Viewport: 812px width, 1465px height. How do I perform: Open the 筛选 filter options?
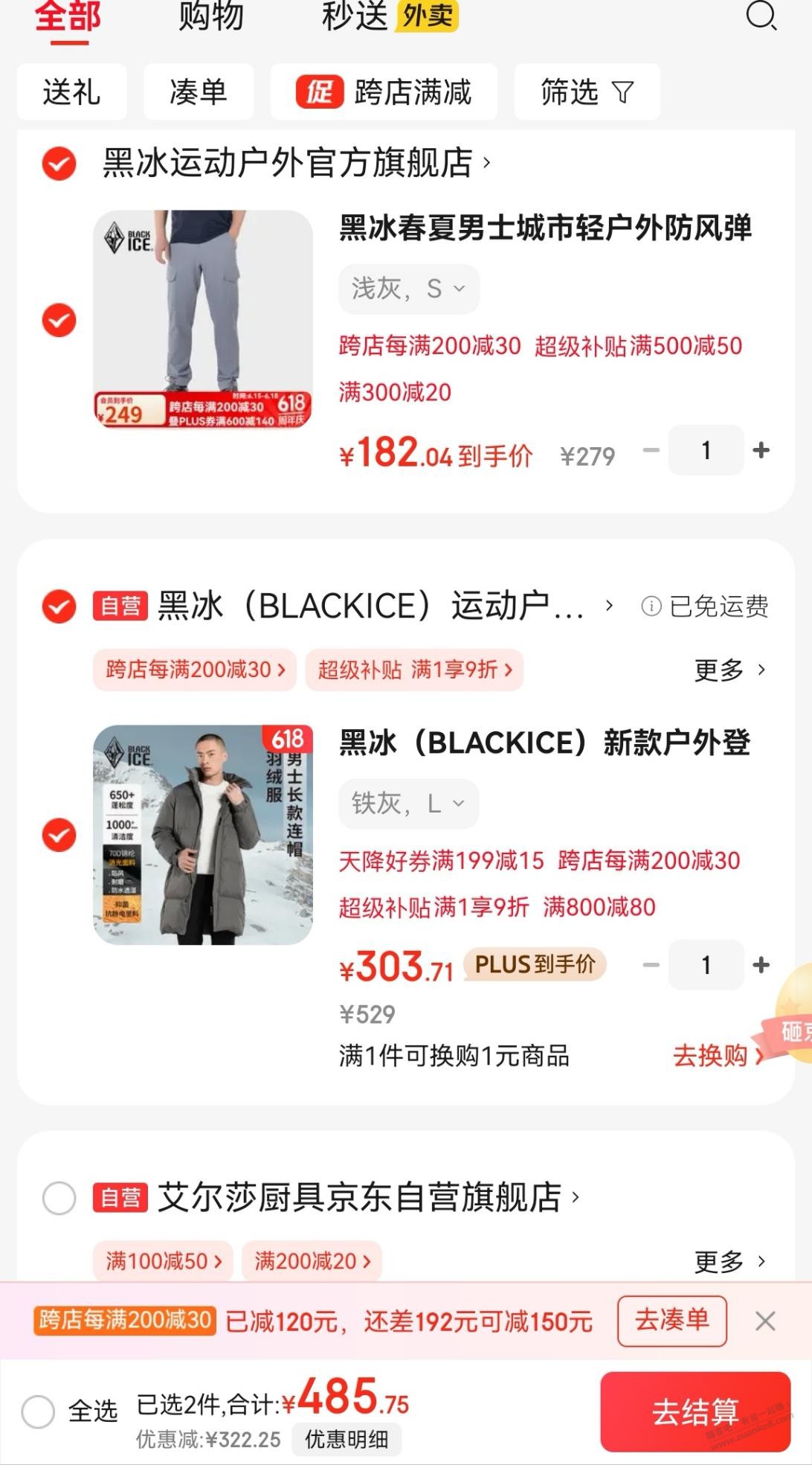pyautogui.click(x=587, y=92)
